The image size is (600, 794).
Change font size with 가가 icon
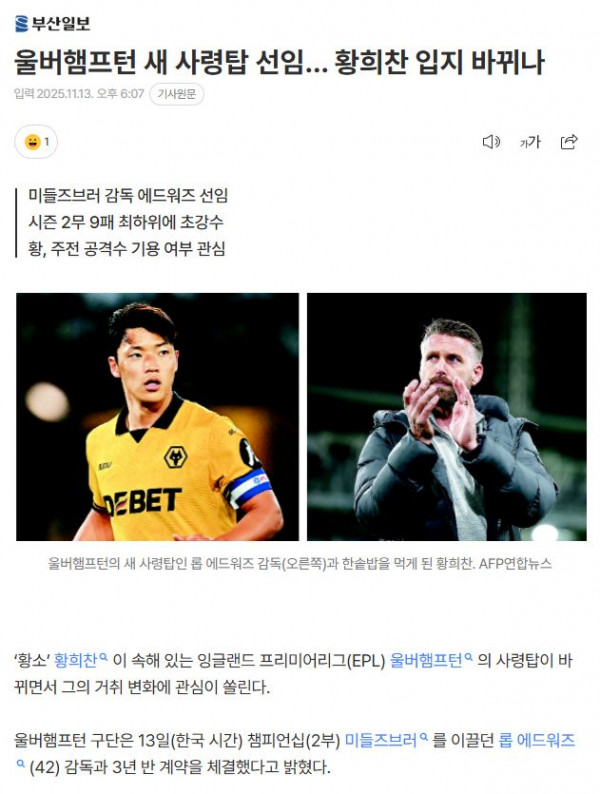[x=530, y=142]
